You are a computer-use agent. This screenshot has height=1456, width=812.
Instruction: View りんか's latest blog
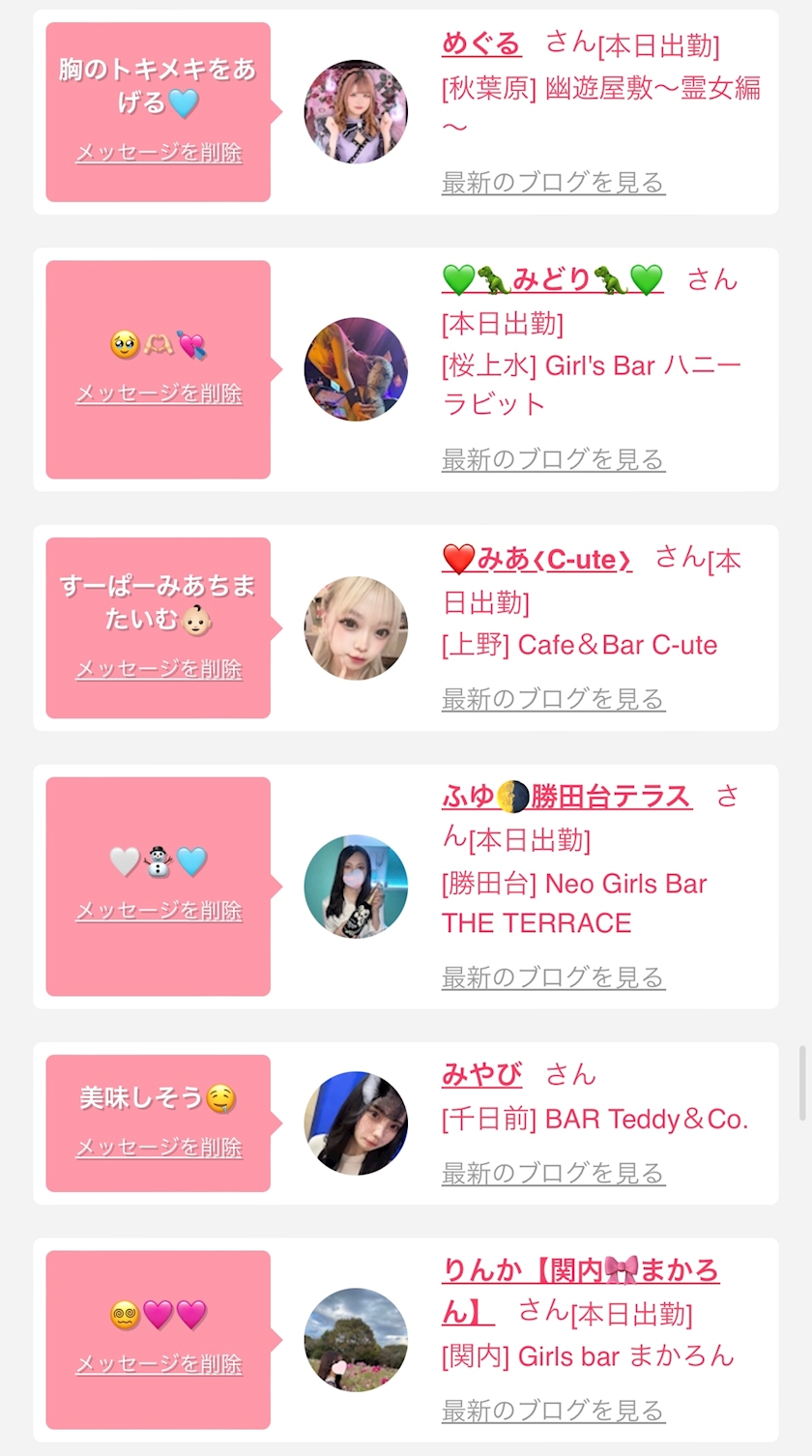click(x=553, y=1411)
